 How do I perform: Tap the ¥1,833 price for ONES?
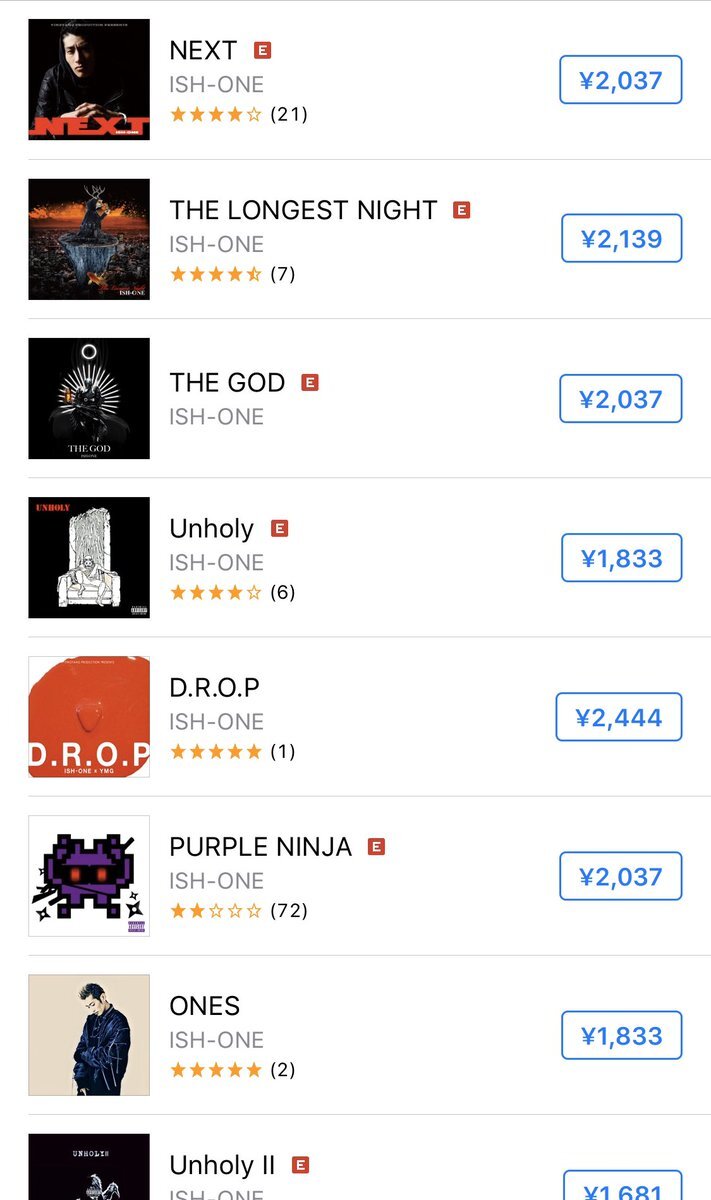click(x=621, y=1036)
